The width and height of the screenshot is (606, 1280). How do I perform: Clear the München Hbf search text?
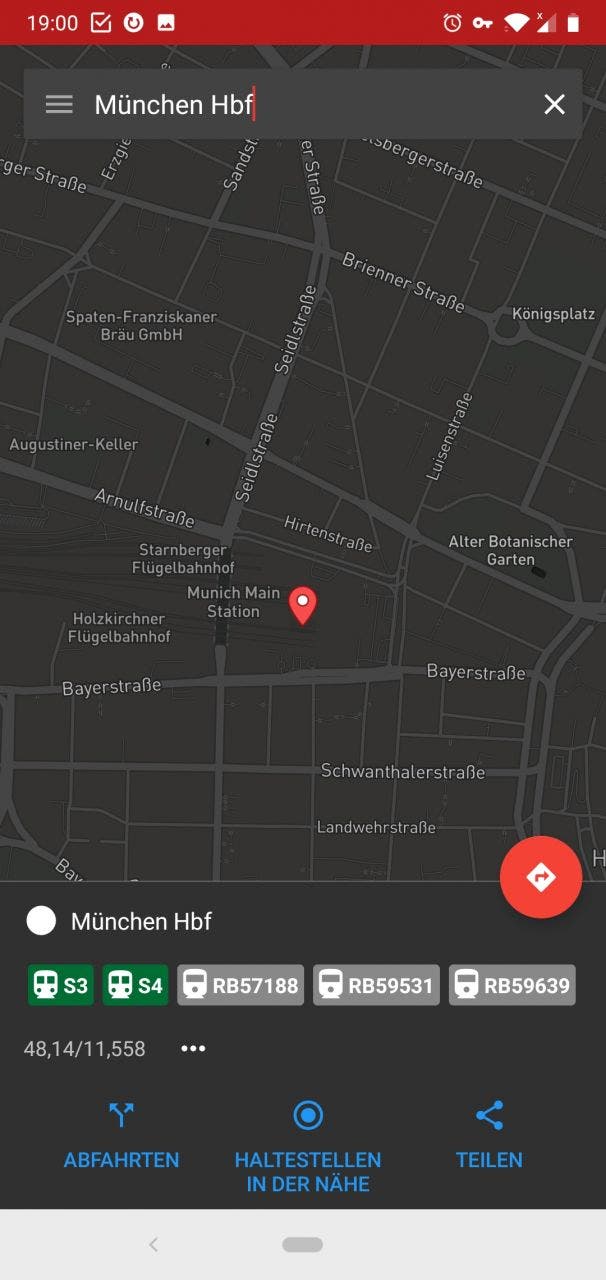(x=554, y=104)
